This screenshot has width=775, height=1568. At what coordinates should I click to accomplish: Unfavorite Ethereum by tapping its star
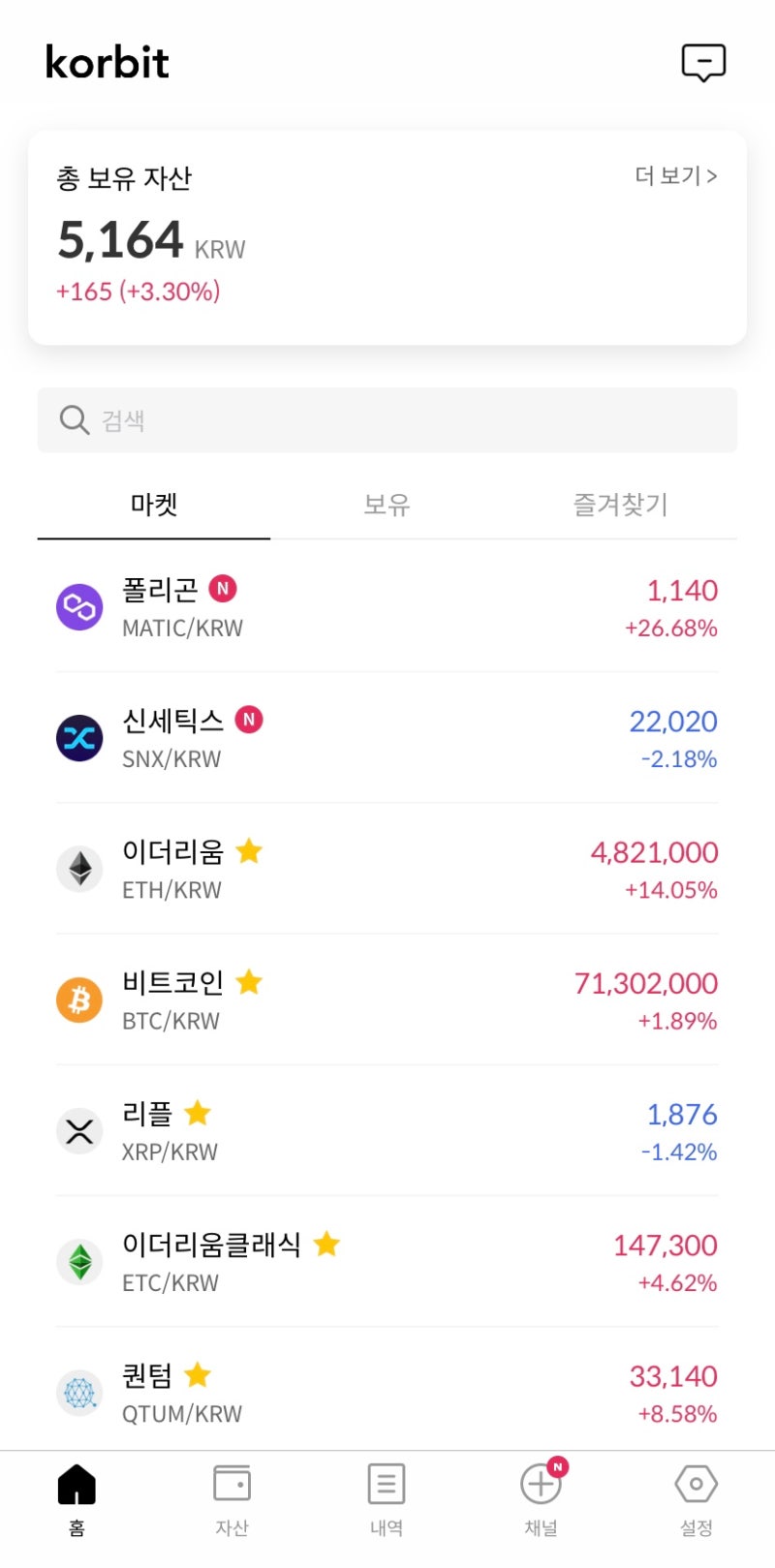(248, 850)
